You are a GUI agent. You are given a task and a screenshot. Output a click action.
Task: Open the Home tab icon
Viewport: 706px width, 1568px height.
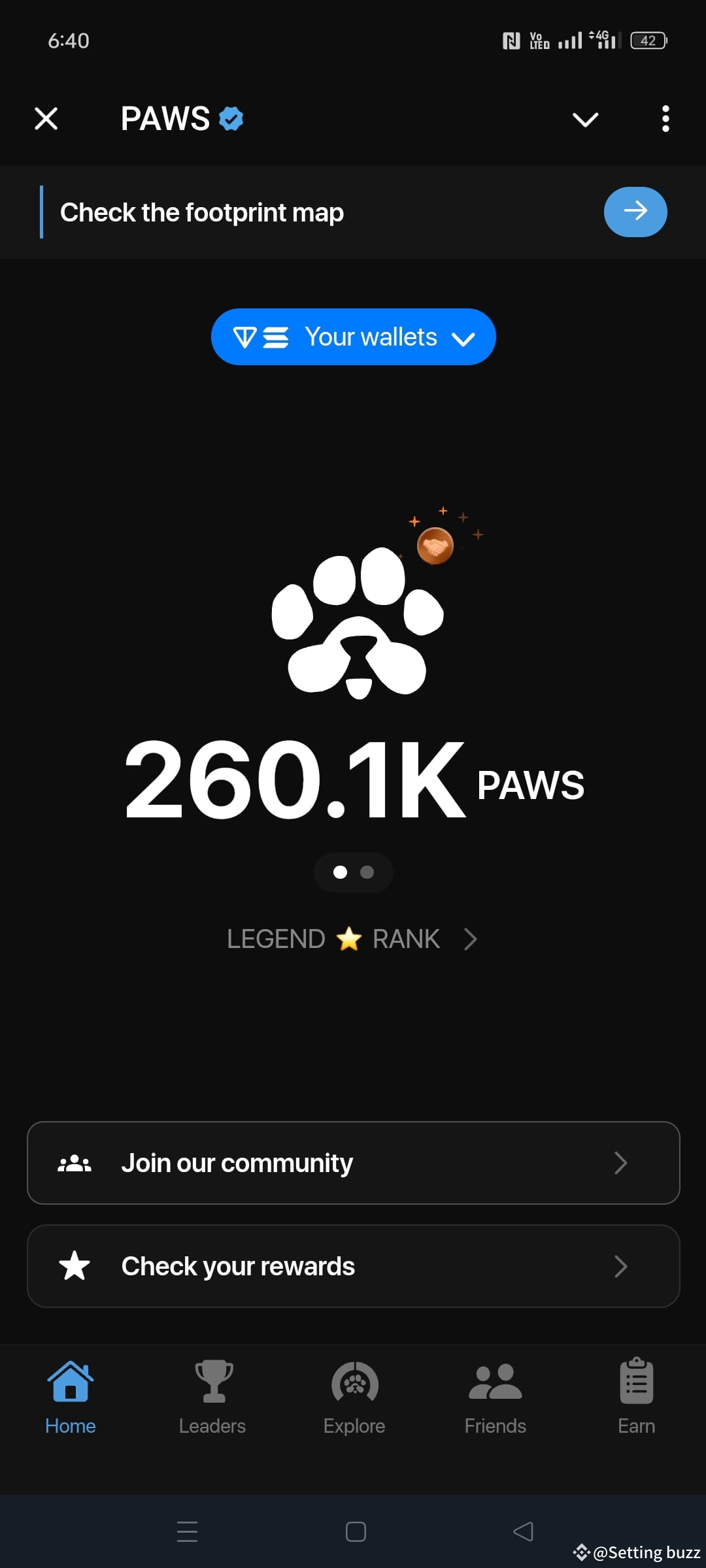pyautogui.click(x=70, y=1380)
